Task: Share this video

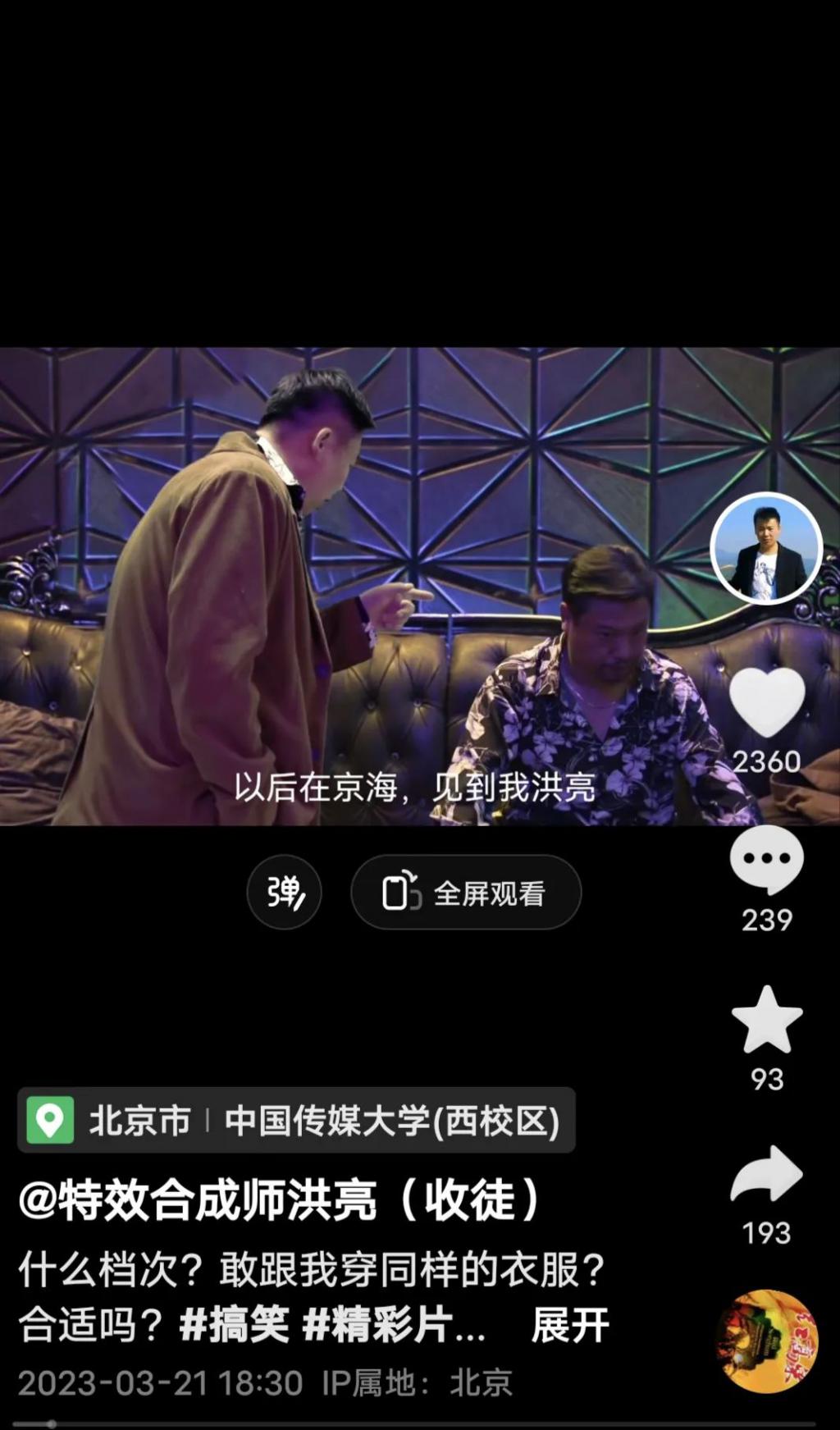Action: pyautogui.click(x=766, y=1175)
